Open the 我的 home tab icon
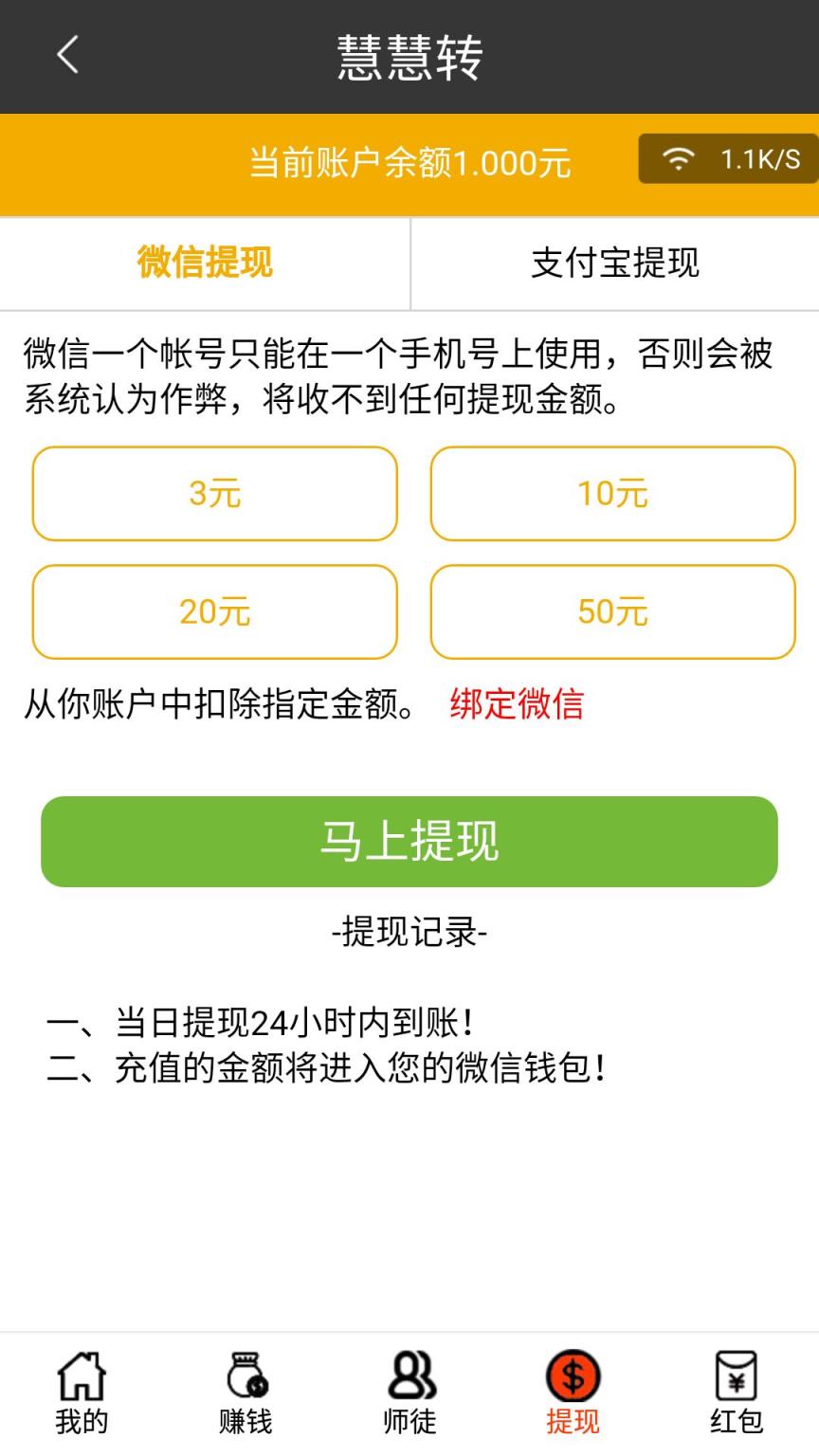Image resolution: width=819 pixels, height=1456 pixels. [x=82, y=1391]
